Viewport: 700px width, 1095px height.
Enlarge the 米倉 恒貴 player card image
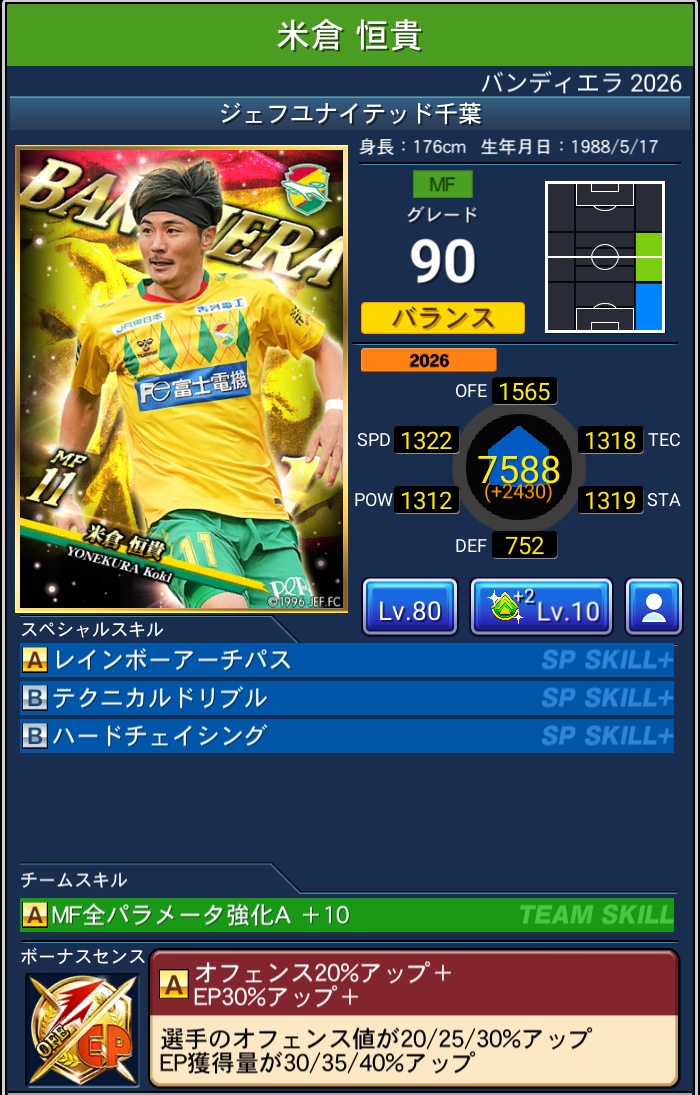click(181, 380)
